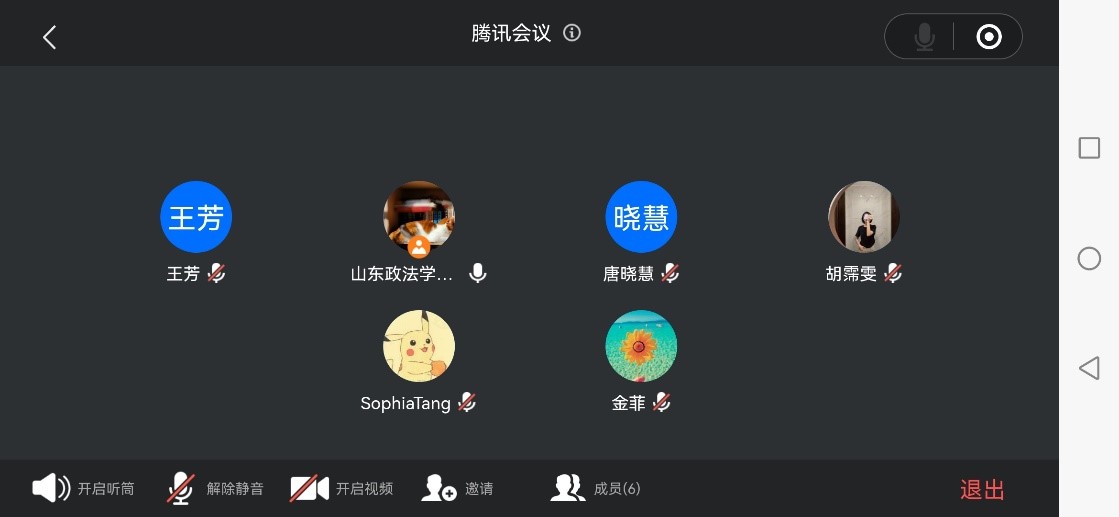Select participant 王芳's avatar
This screenshot has width=1119, height=517.
point(196,217)
